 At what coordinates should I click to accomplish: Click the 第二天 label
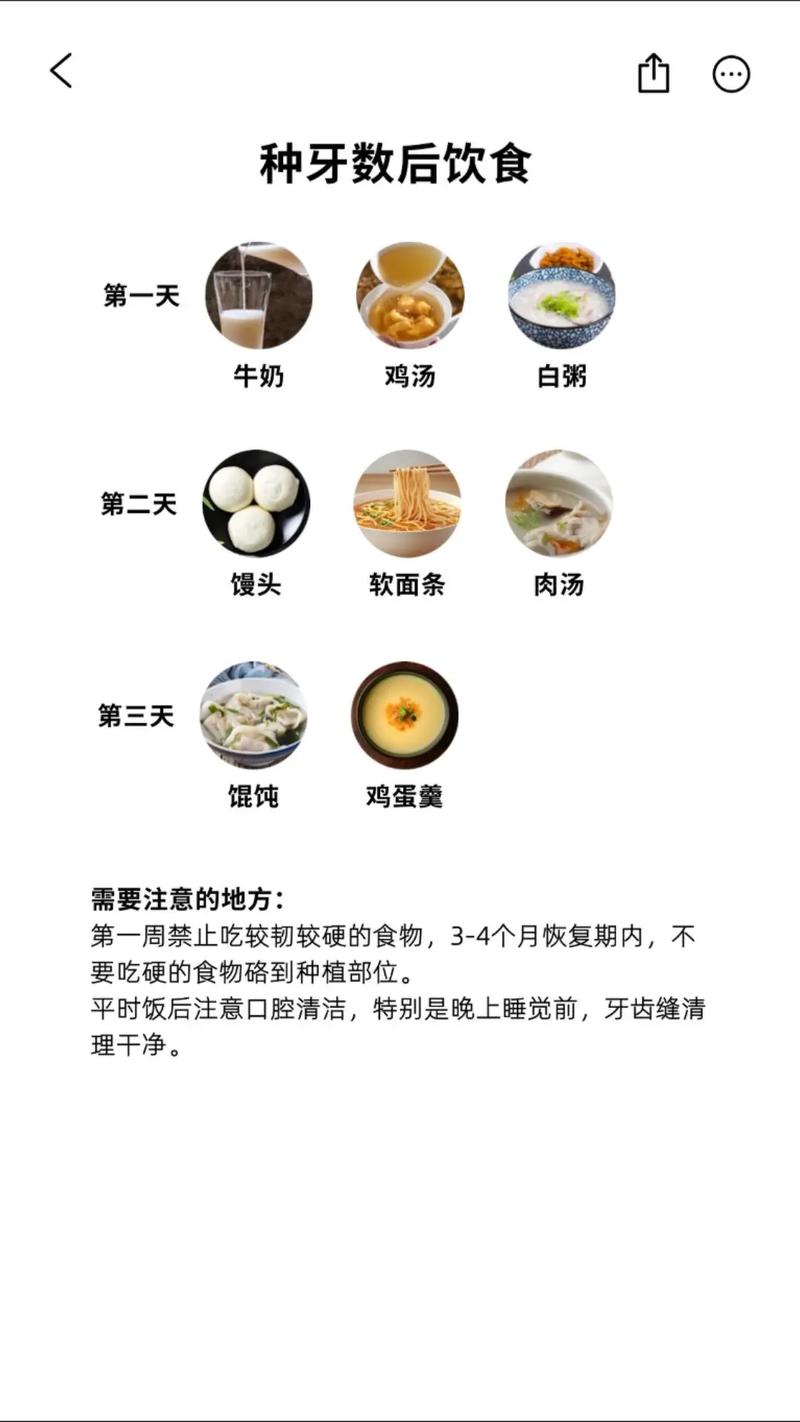140,505
